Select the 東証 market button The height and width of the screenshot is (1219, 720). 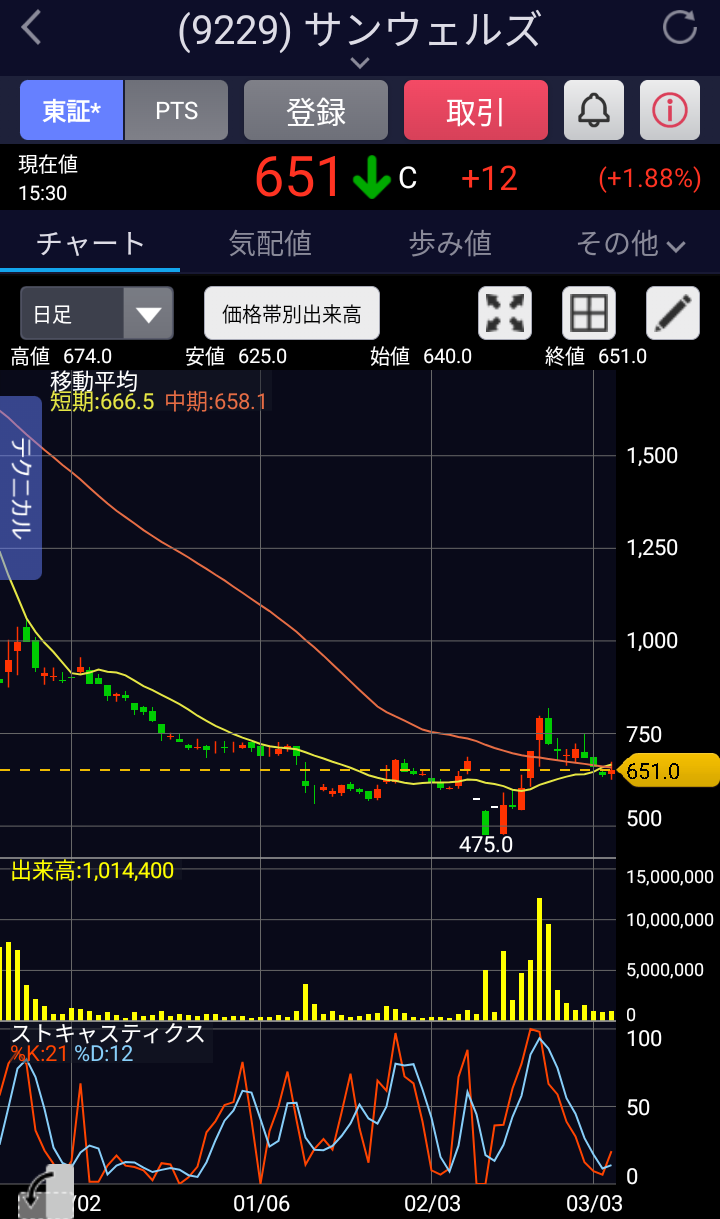click(x=71, y=111)
